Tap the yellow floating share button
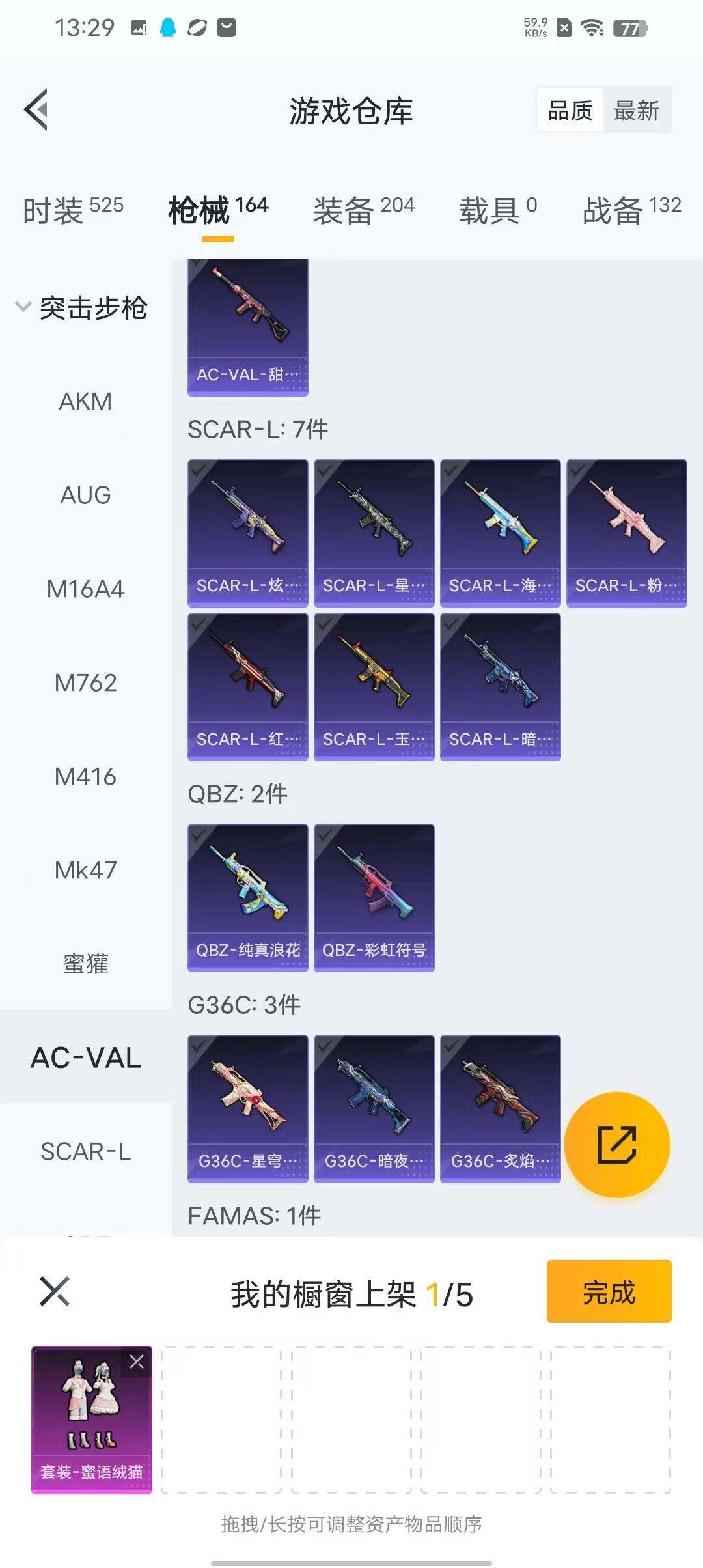The height and width of the screenshot is (1568, 703). (616, 1144)
